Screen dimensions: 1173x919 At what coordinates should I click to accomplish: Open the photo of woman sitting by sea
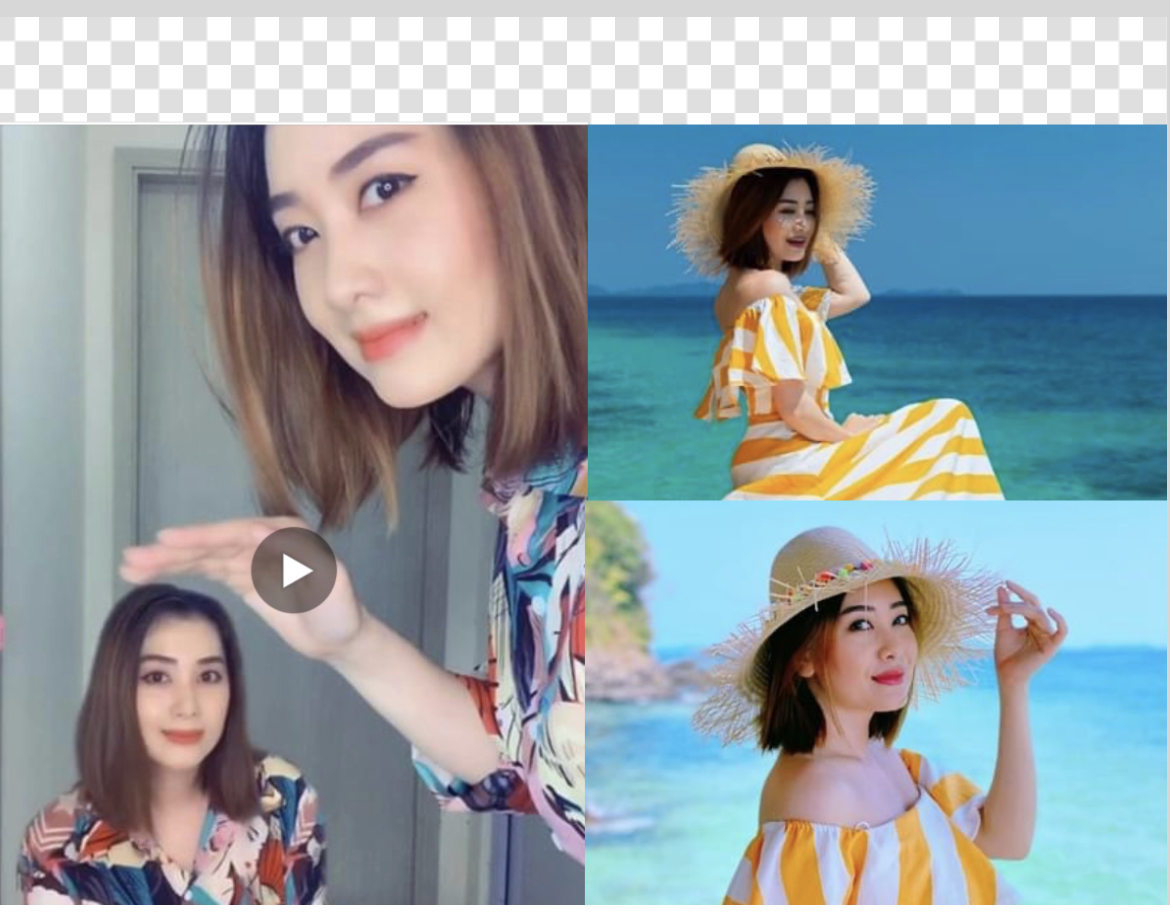(877, 312)
